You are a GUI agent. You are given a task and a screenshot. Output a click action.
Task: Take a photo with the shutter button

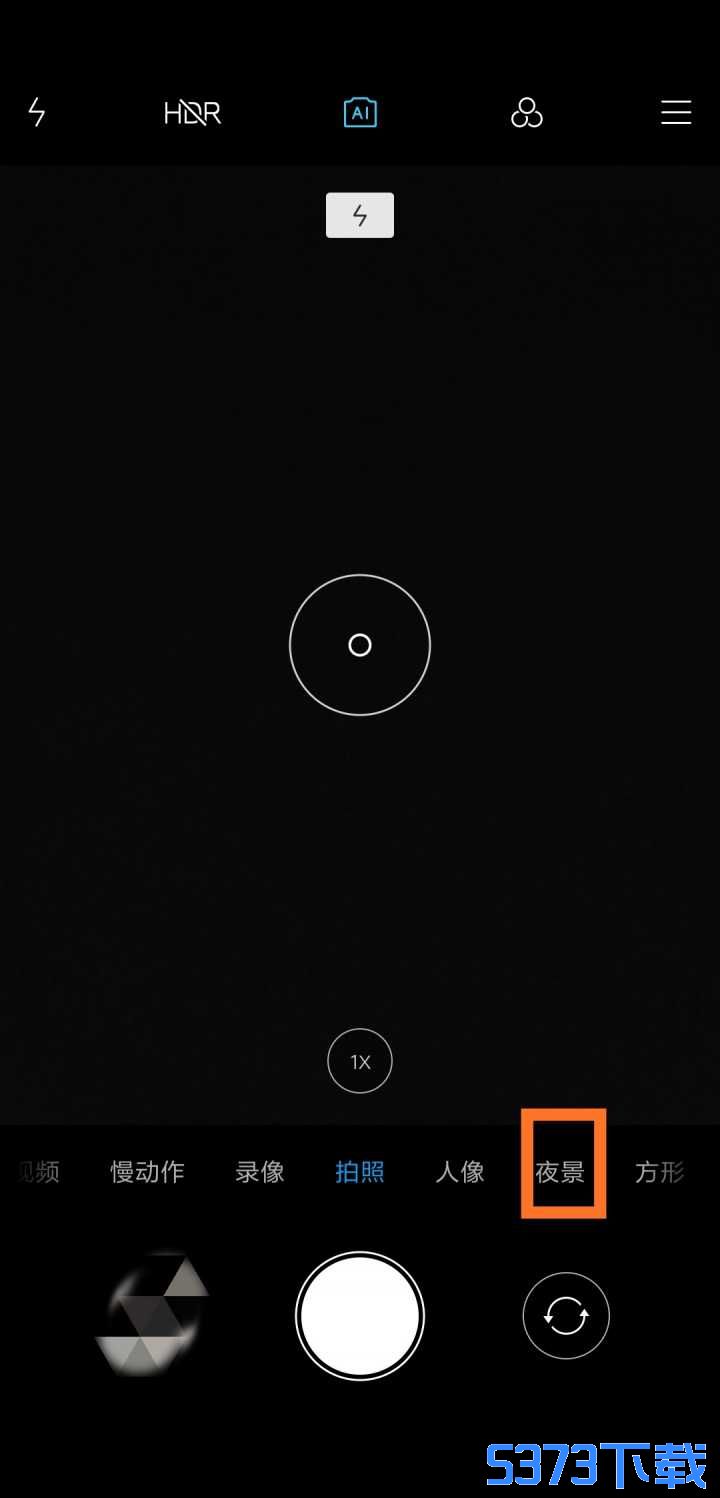360,1315
